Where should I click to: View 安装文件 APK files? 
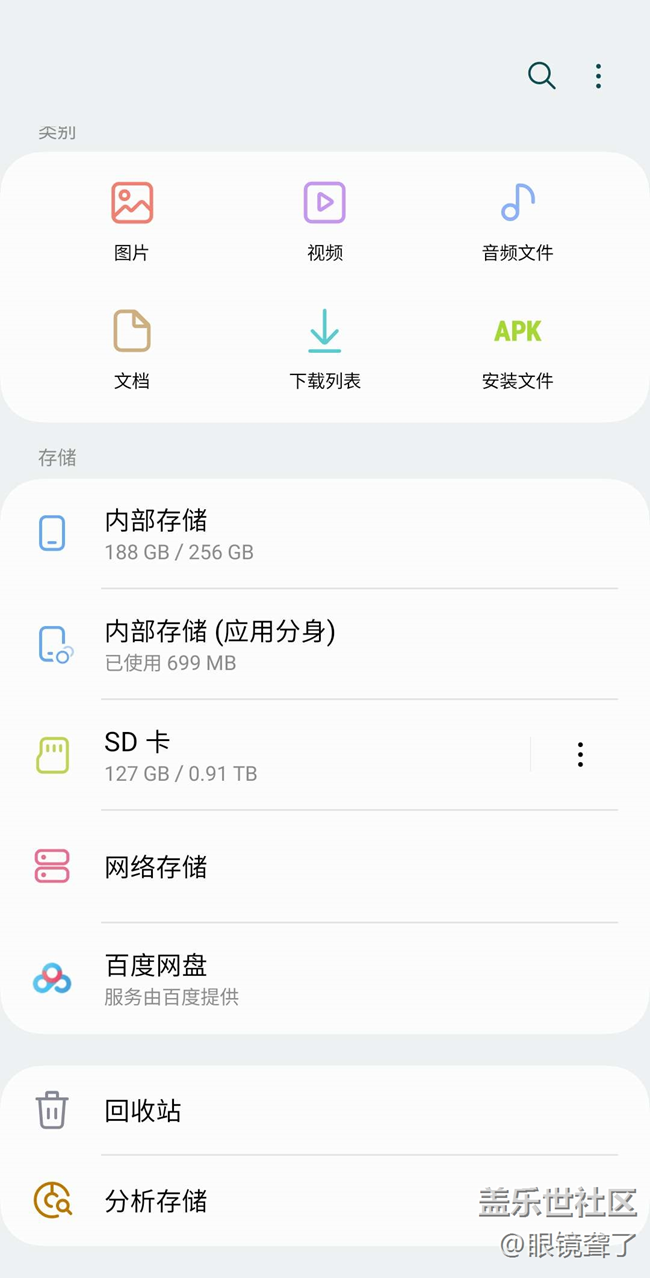517,348
